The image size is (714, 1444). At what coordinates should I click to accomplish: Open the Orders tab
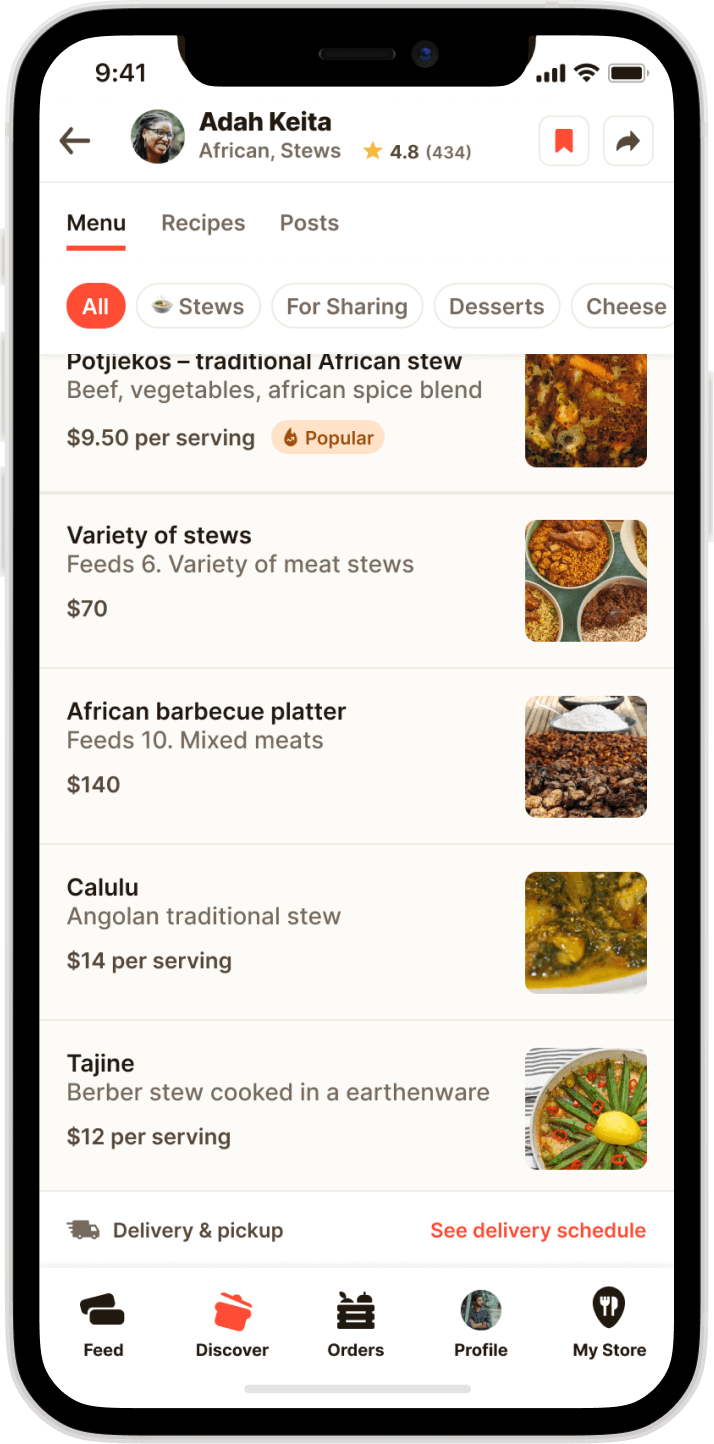355,1324
